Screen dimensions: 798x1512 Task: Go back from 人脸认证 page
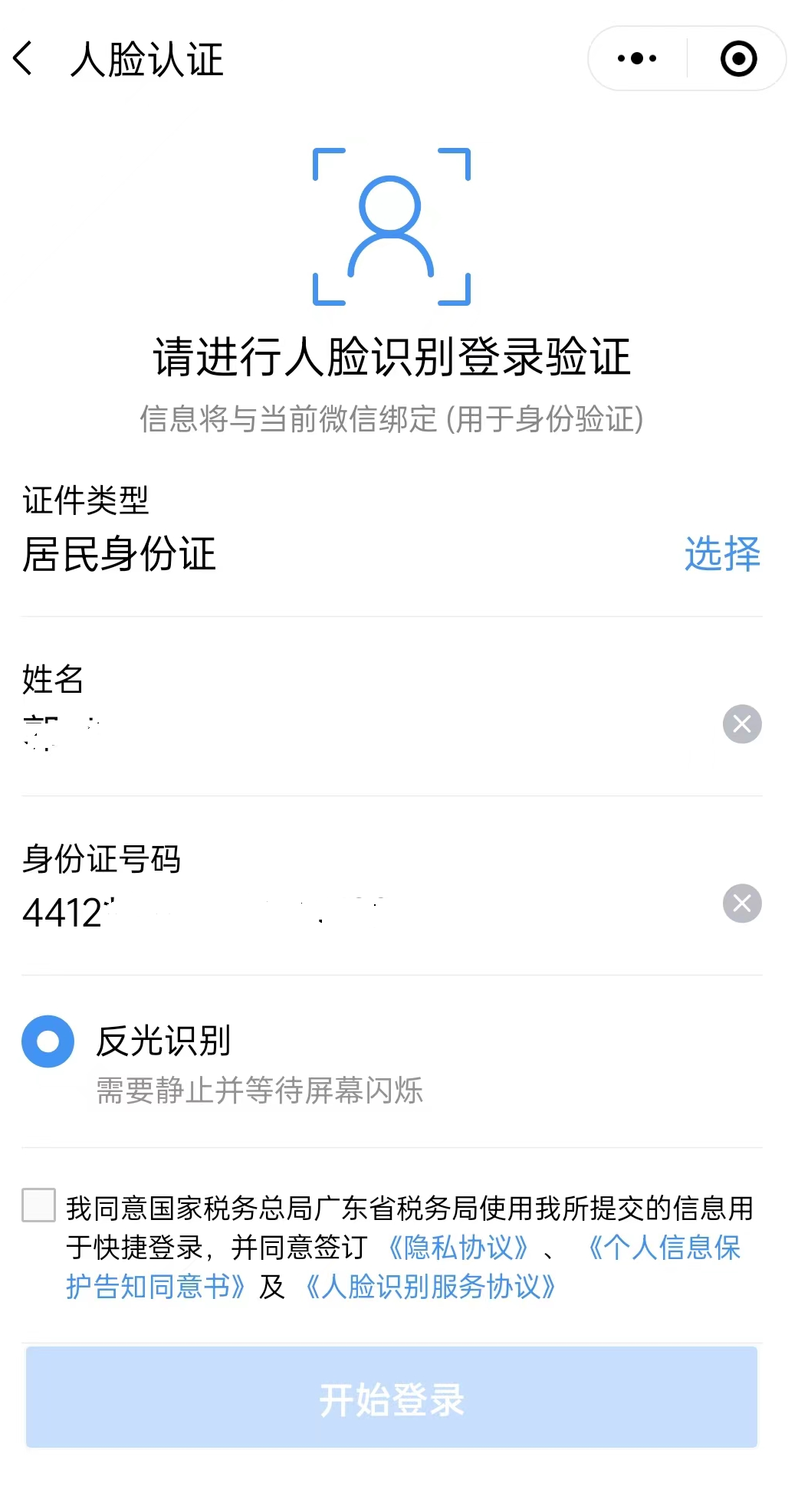(24, 59)
